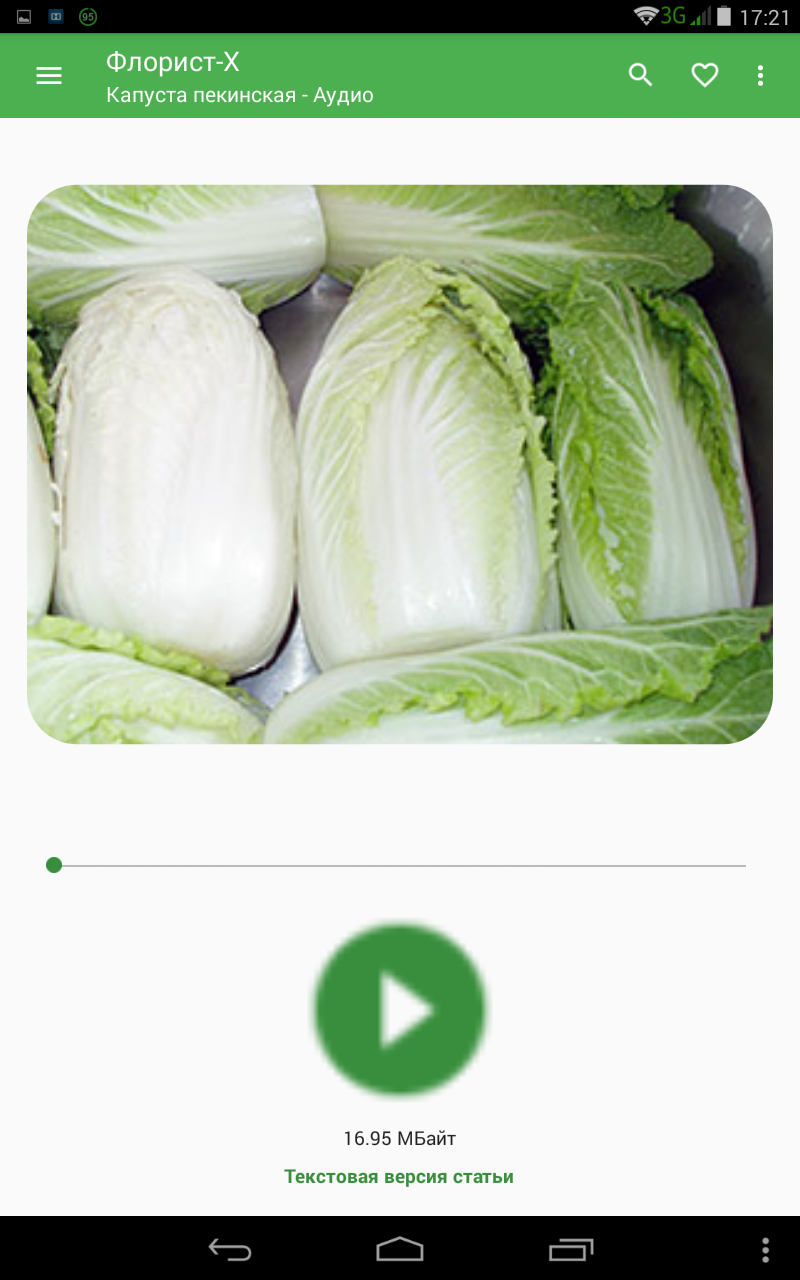This screenshot has height=1280, width=800.
Task: Add the article to favorites with the heart
Action: [705, 75]
